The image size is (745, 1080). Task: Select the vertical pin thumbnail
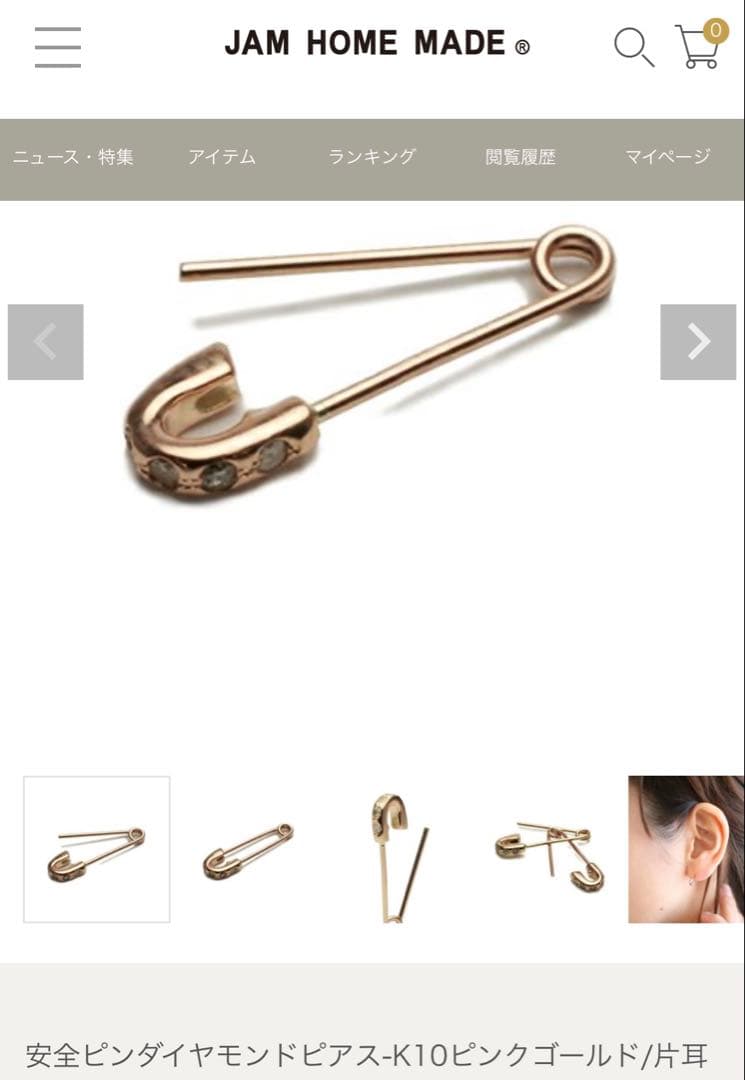click(398, 849)
